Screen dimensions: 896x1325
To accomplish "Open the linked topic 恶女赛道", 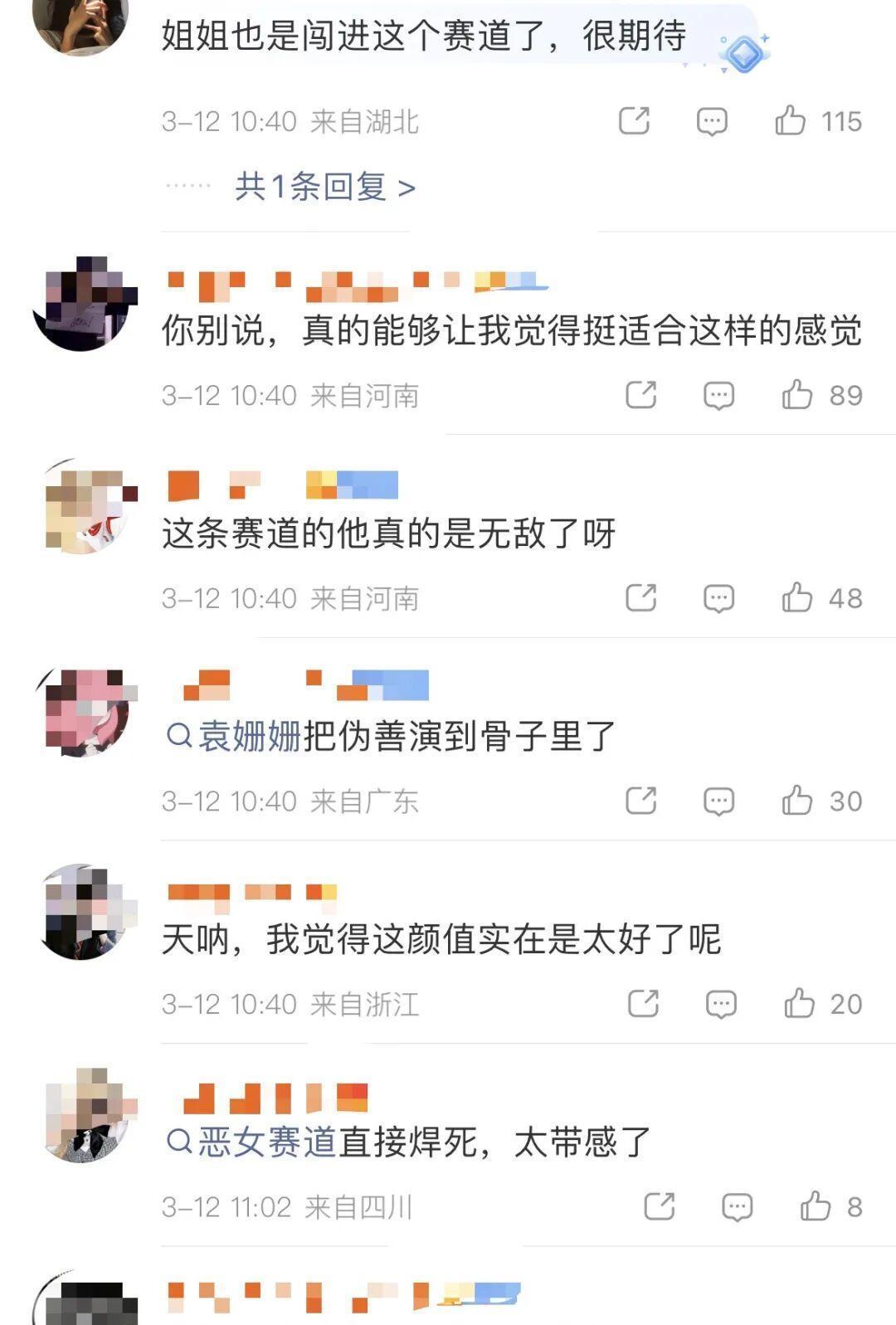I will (266, 1142).
